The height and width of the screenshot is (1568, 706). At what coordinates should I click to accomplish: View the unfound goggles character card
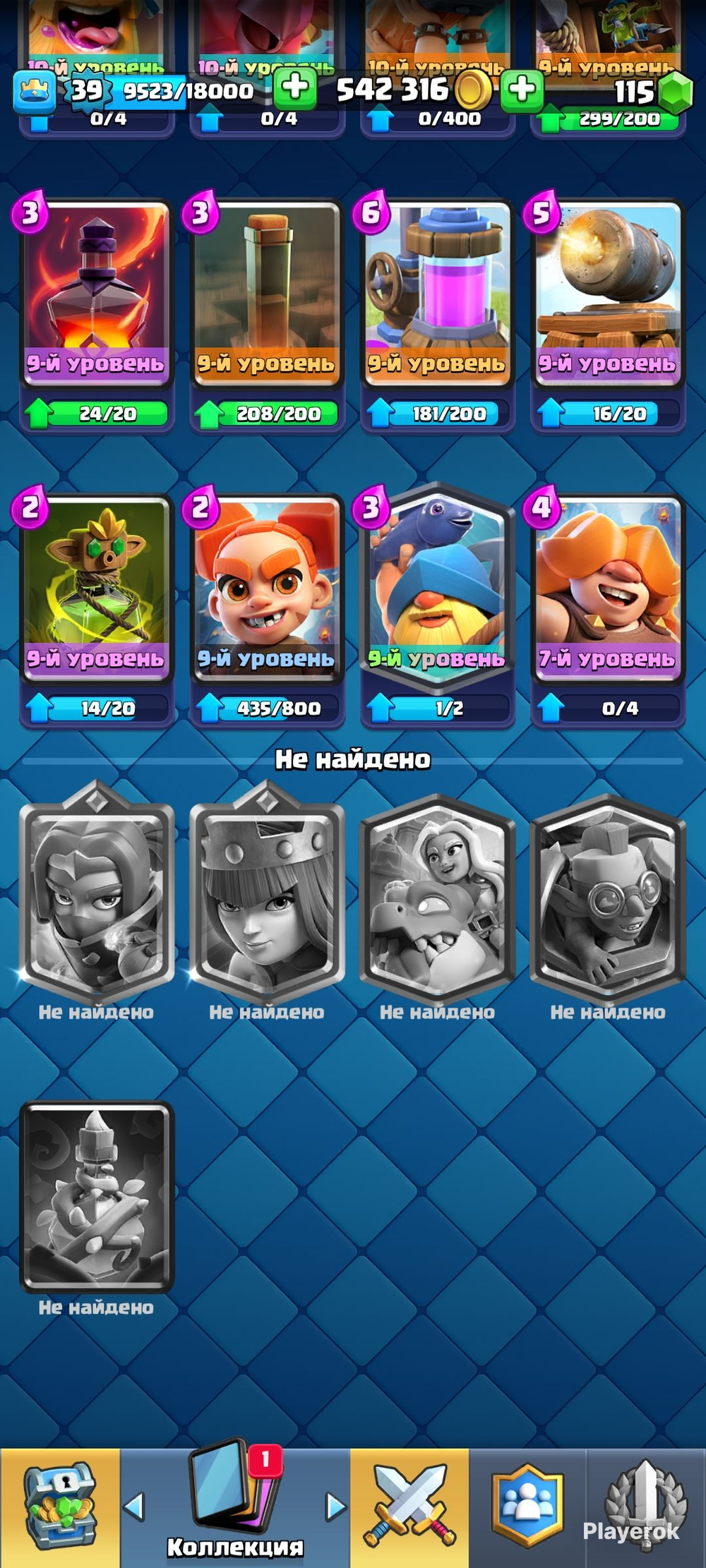click(608, 896)
